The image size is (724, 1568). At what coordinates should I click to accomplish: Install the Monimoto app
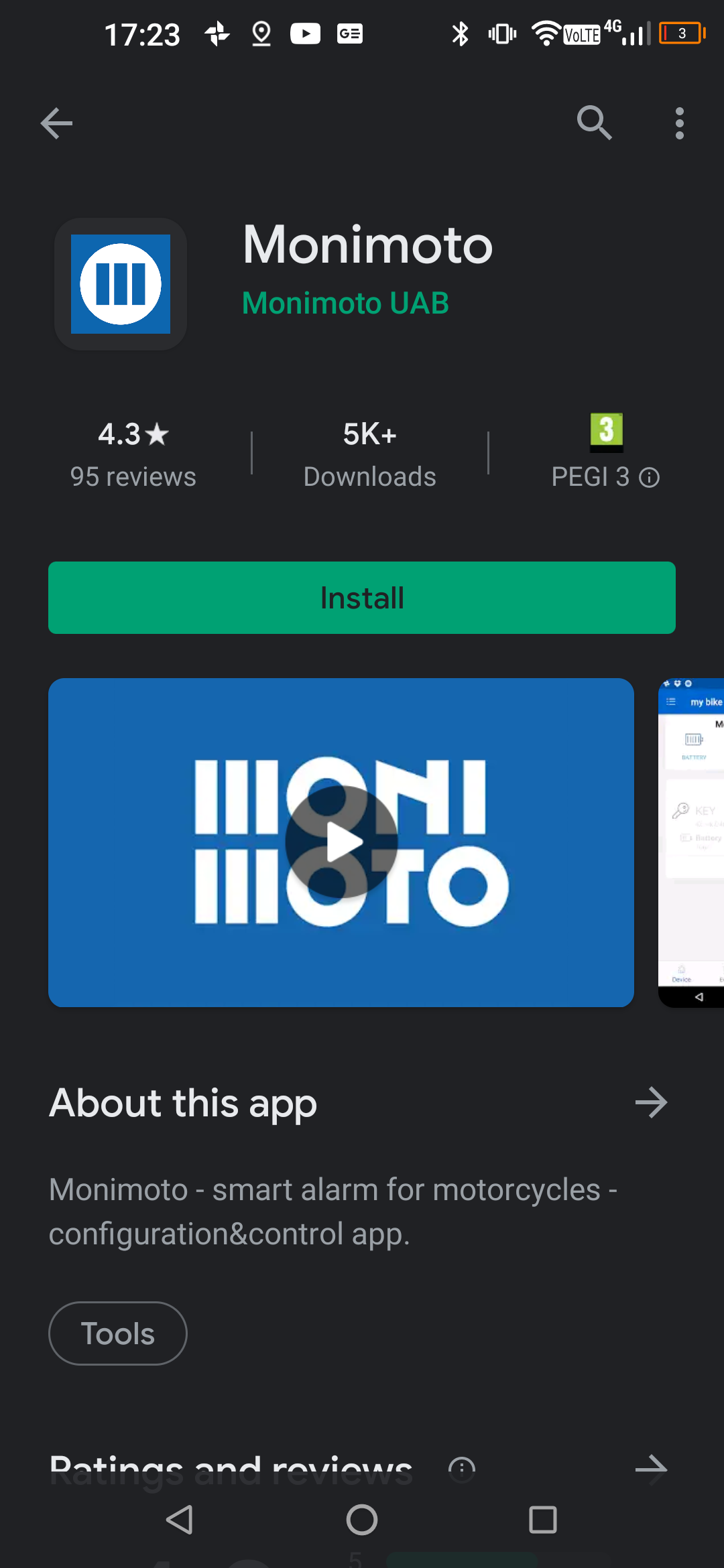point(362,598)
